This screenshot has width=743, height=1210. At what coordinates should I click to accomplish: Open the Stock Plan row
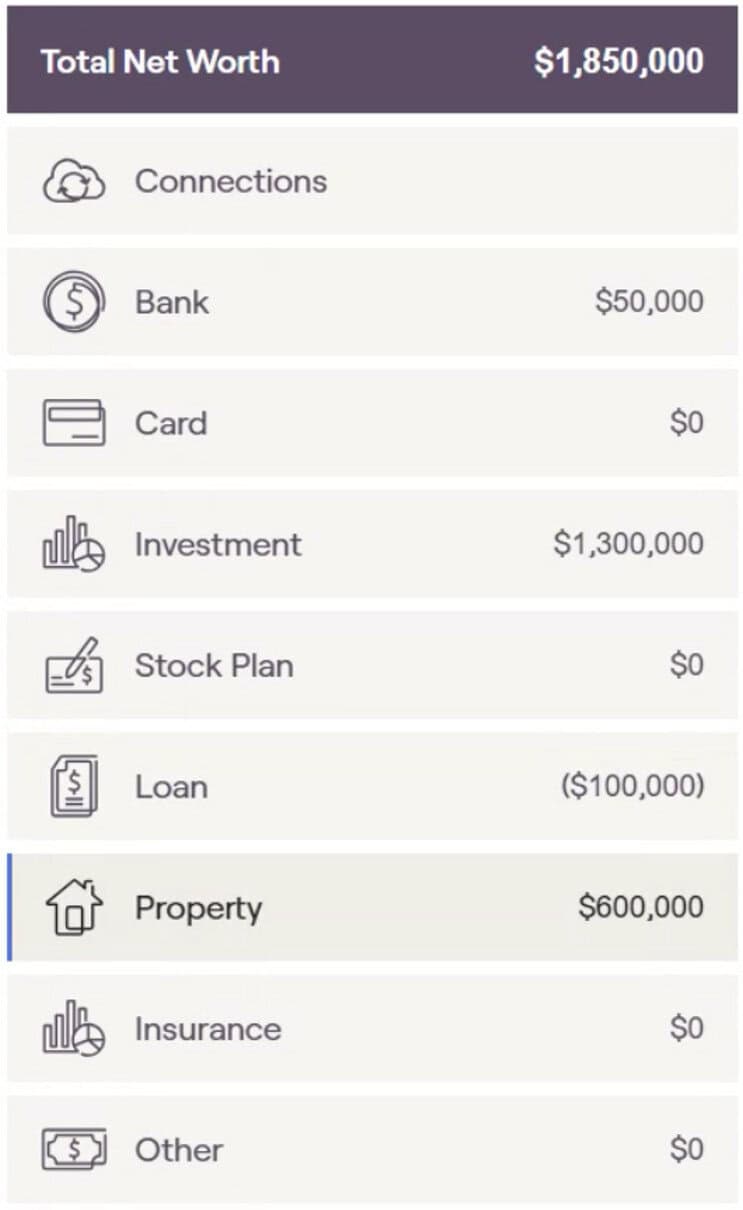pyautogui.click(x=372, y=665)
